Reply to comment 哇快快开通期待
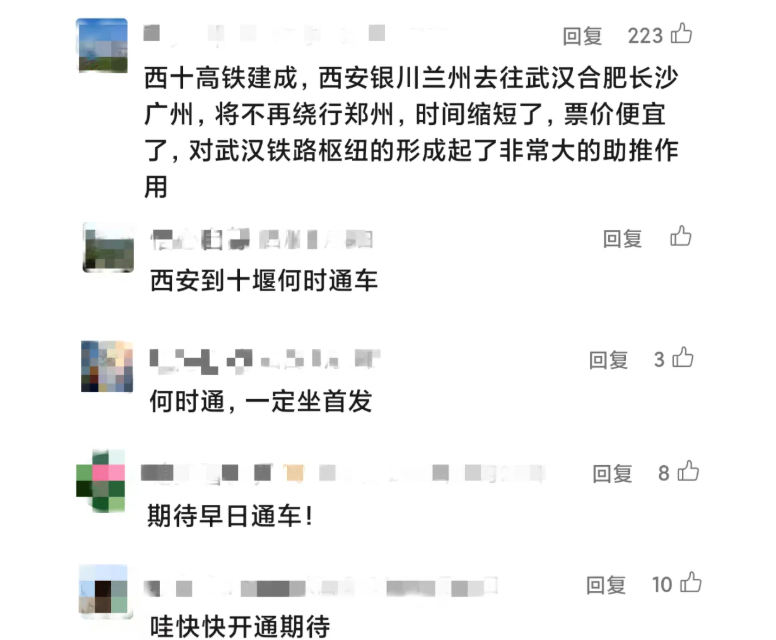 [x=606, y=585]
